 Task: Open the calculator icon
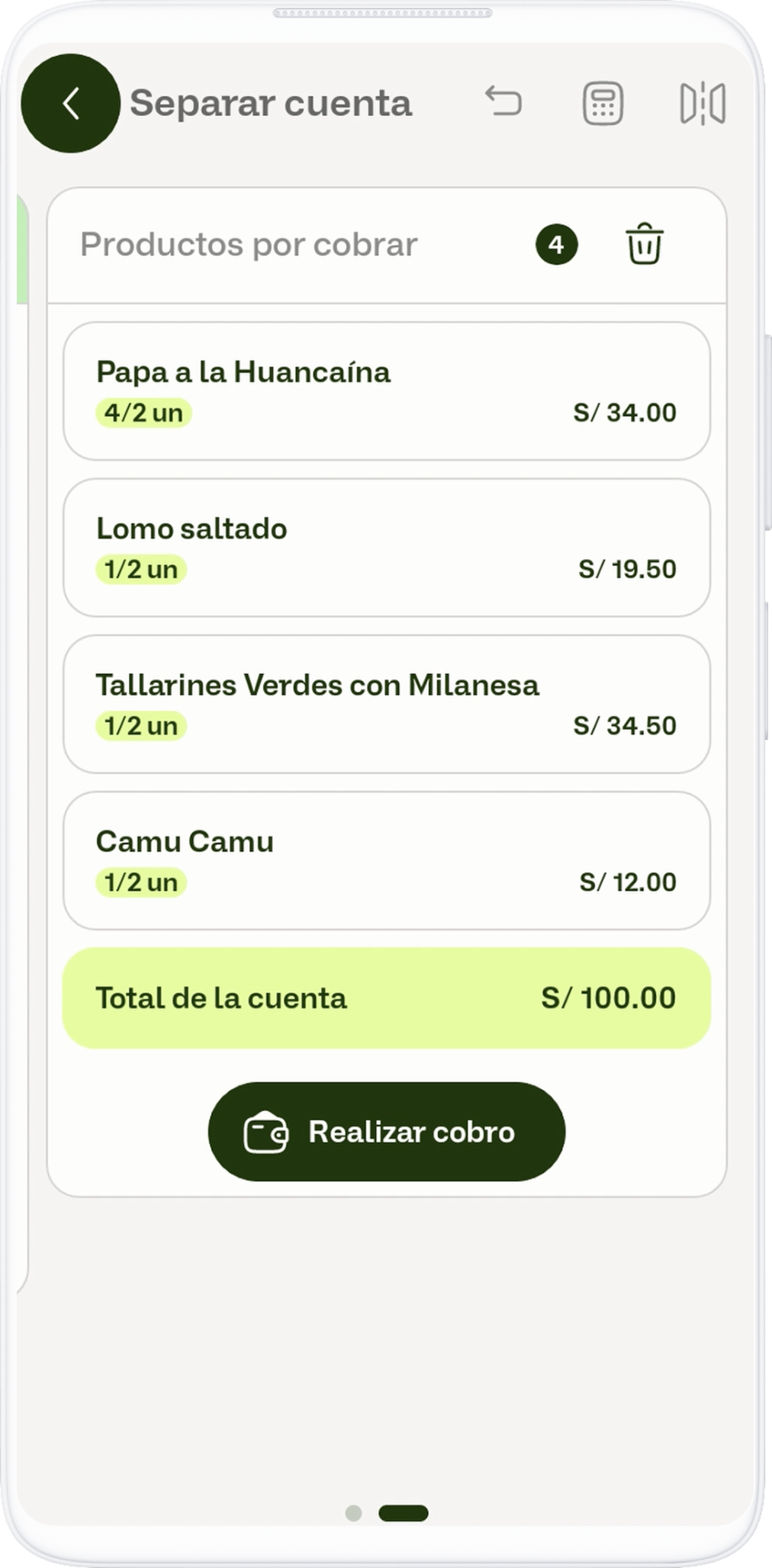(603, 103)
